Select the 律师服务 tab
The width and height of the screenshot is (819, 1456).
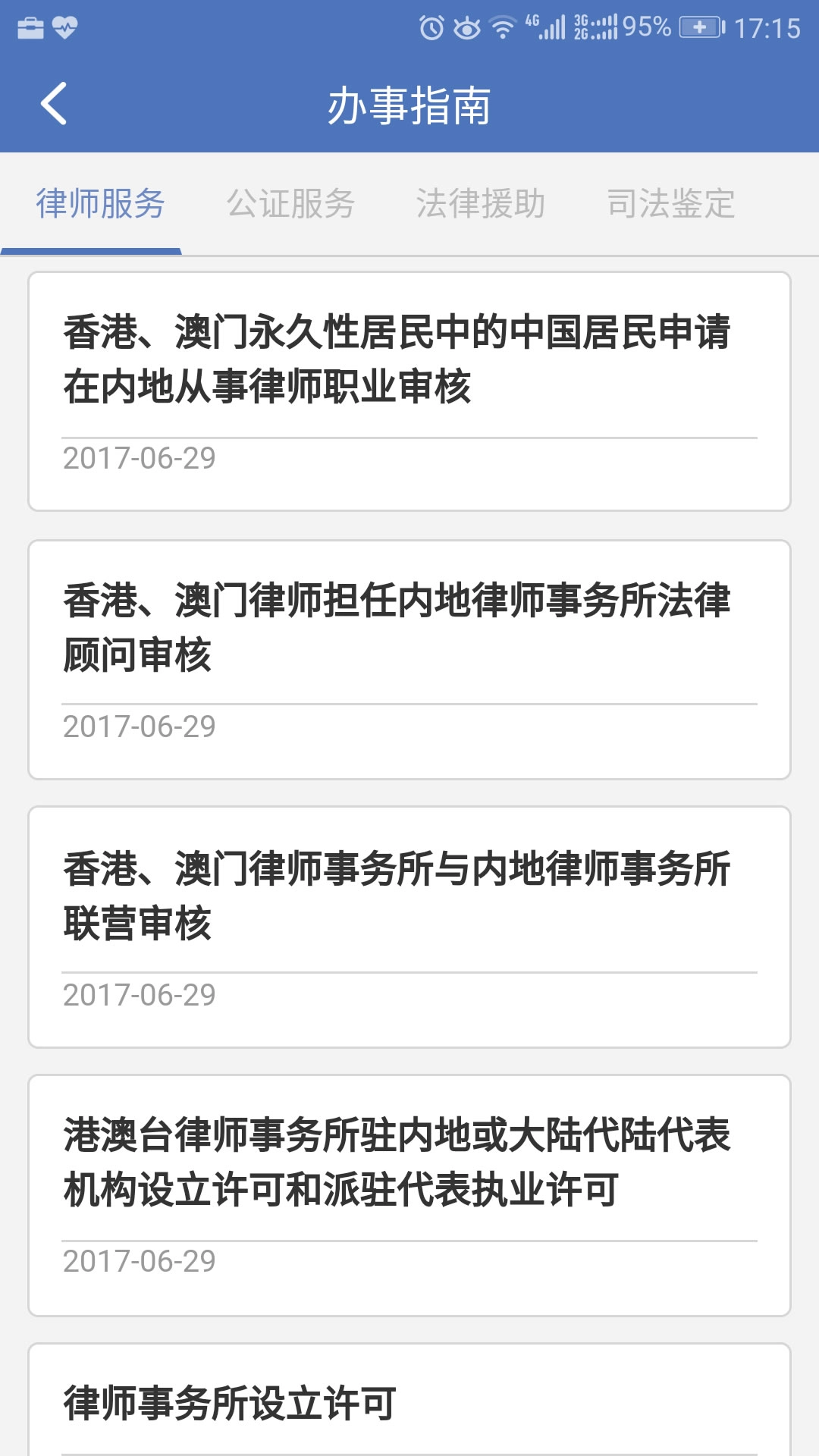[x=101, y=202]
